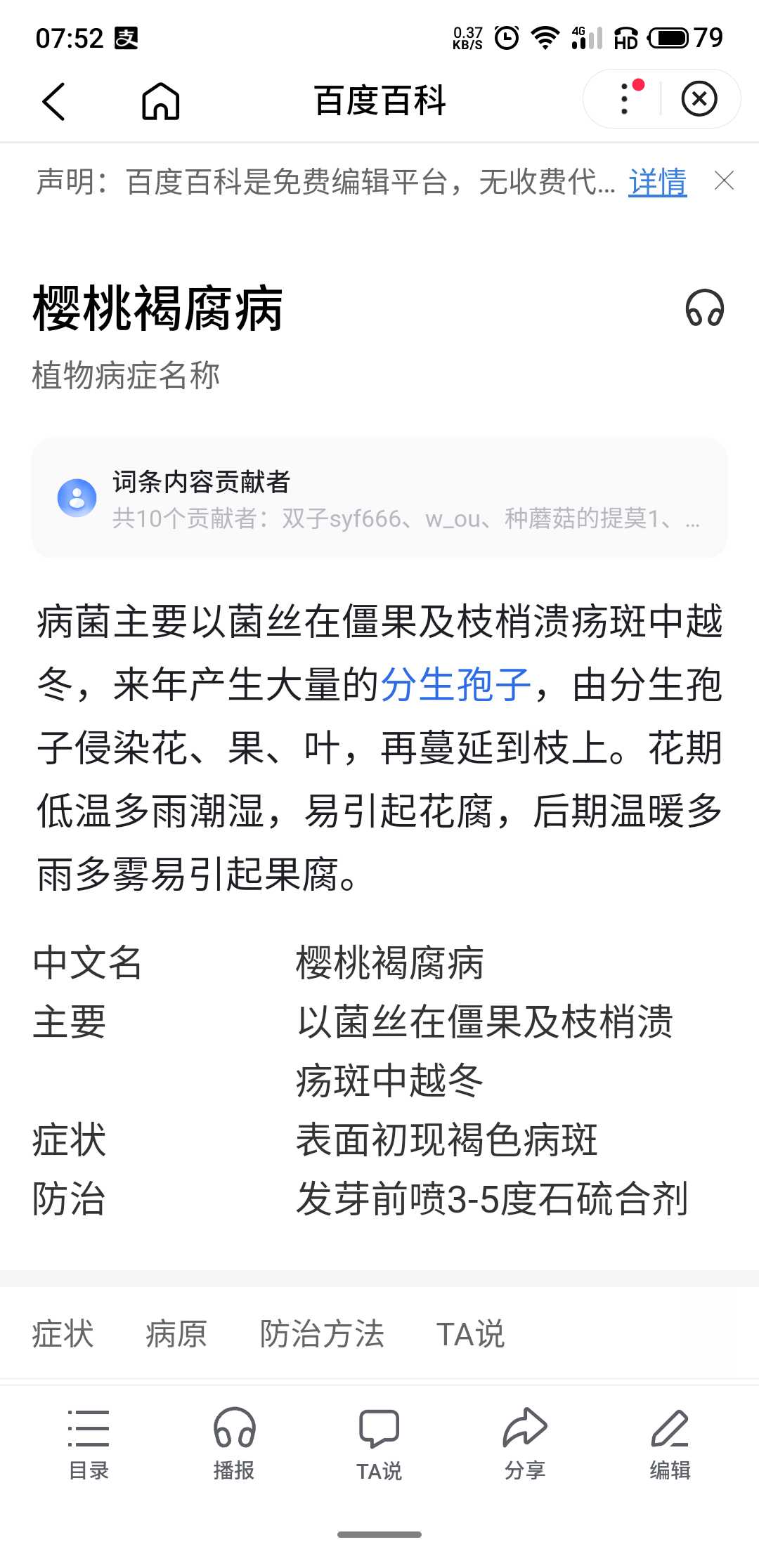
Task: Jump to the 防治方法 section
Action: (x=322, y=1333)
